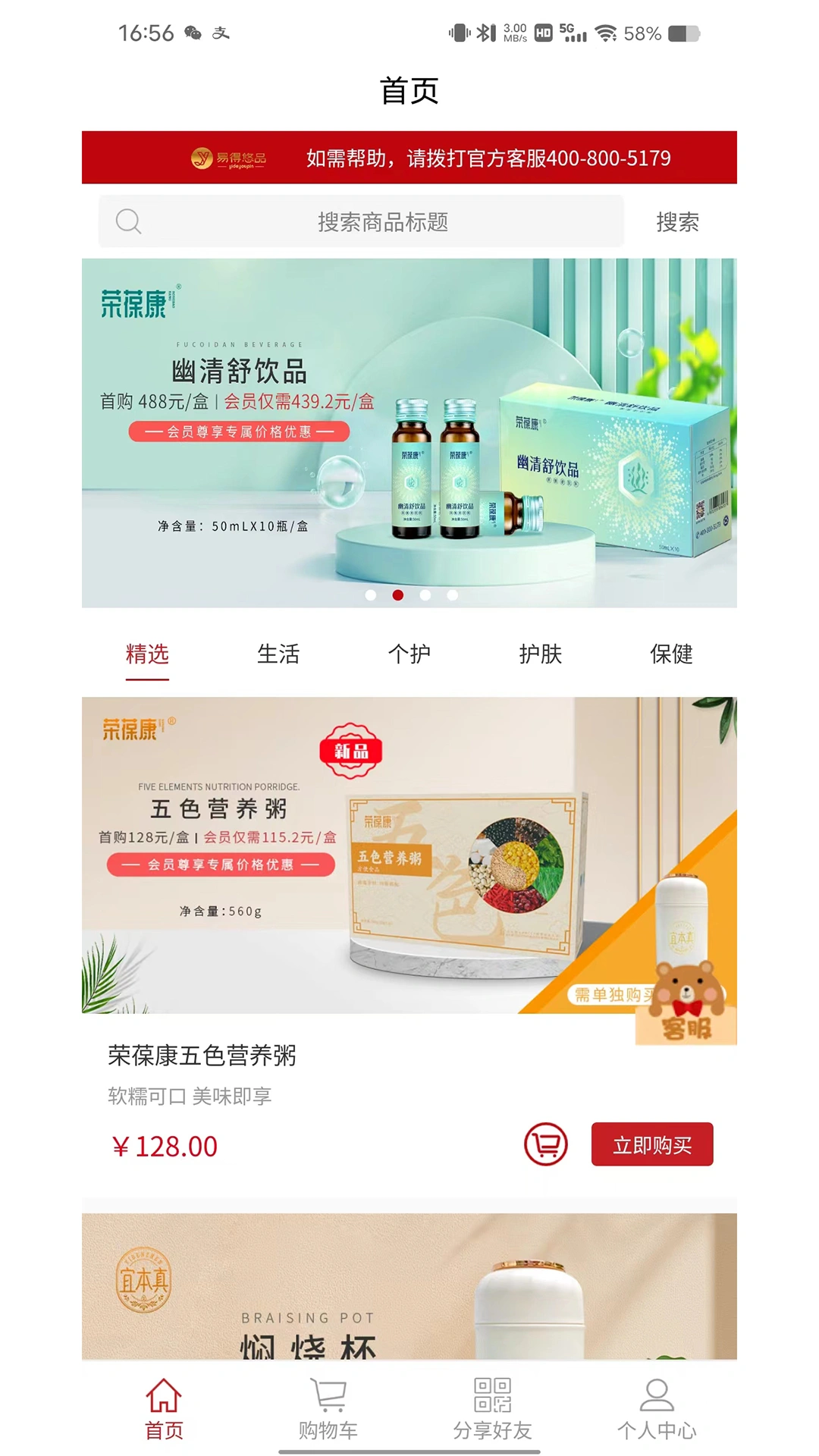
Task: Click the 搜索 search button
Action: 679,221
